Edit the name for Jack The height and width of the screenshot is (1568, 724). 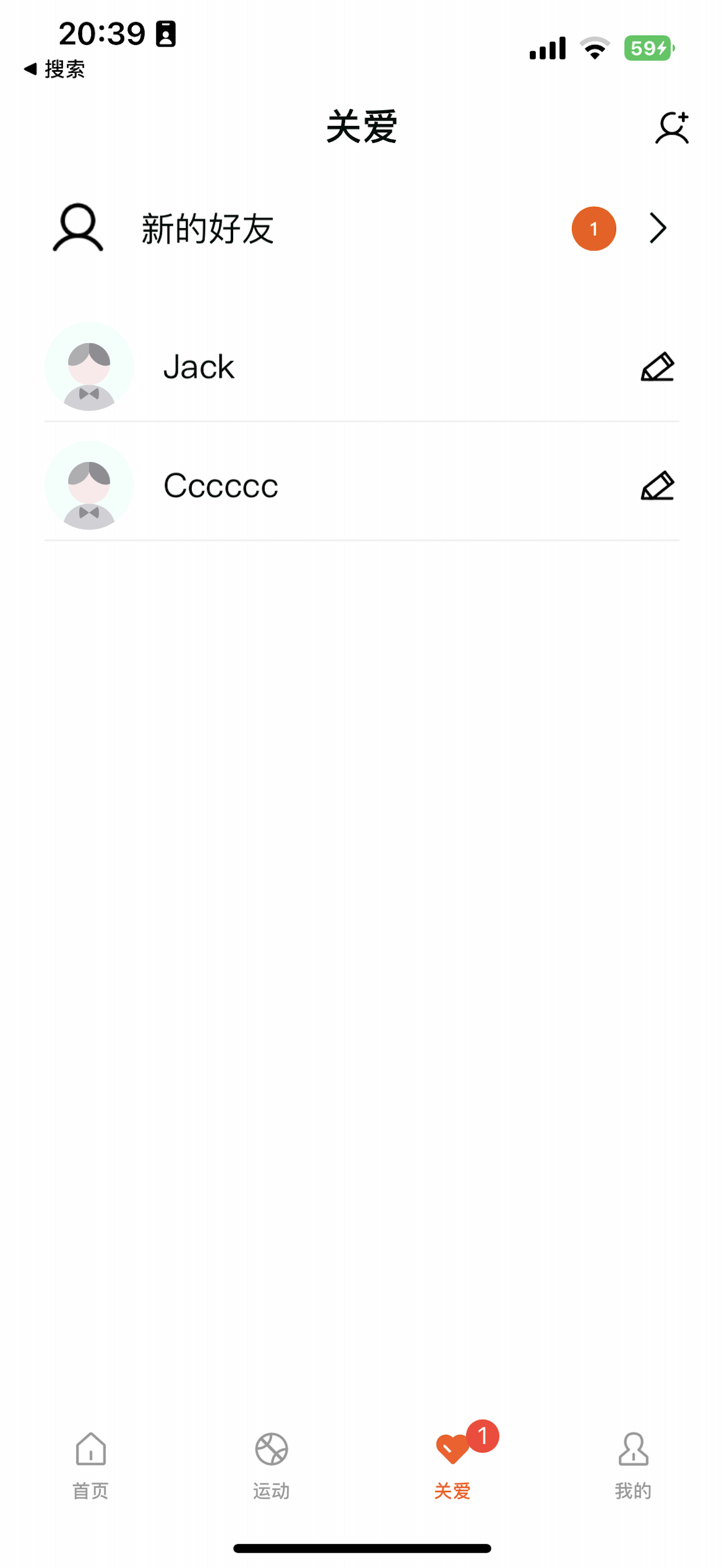click(657, 367)
